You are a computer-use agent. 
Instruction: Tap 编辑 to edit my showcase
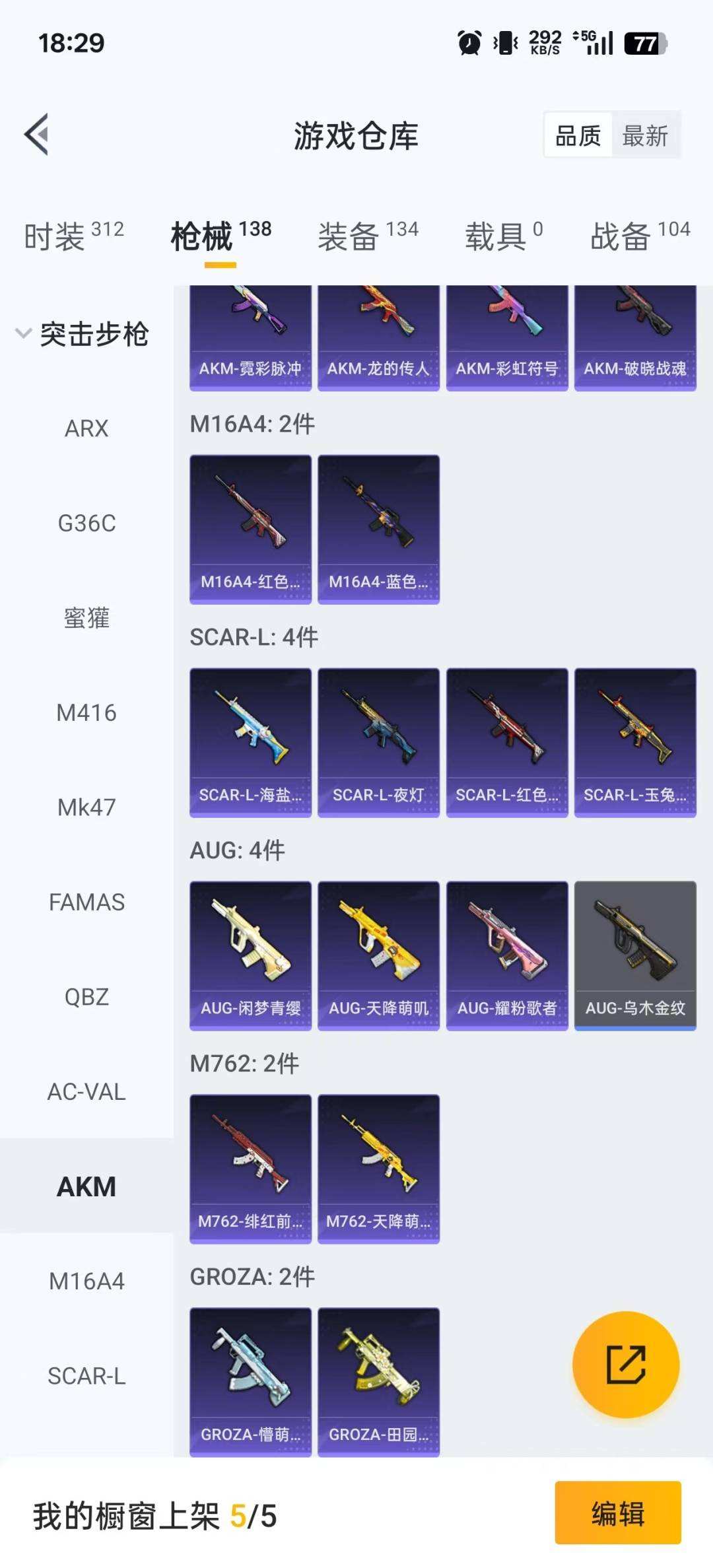[617, 1513]
